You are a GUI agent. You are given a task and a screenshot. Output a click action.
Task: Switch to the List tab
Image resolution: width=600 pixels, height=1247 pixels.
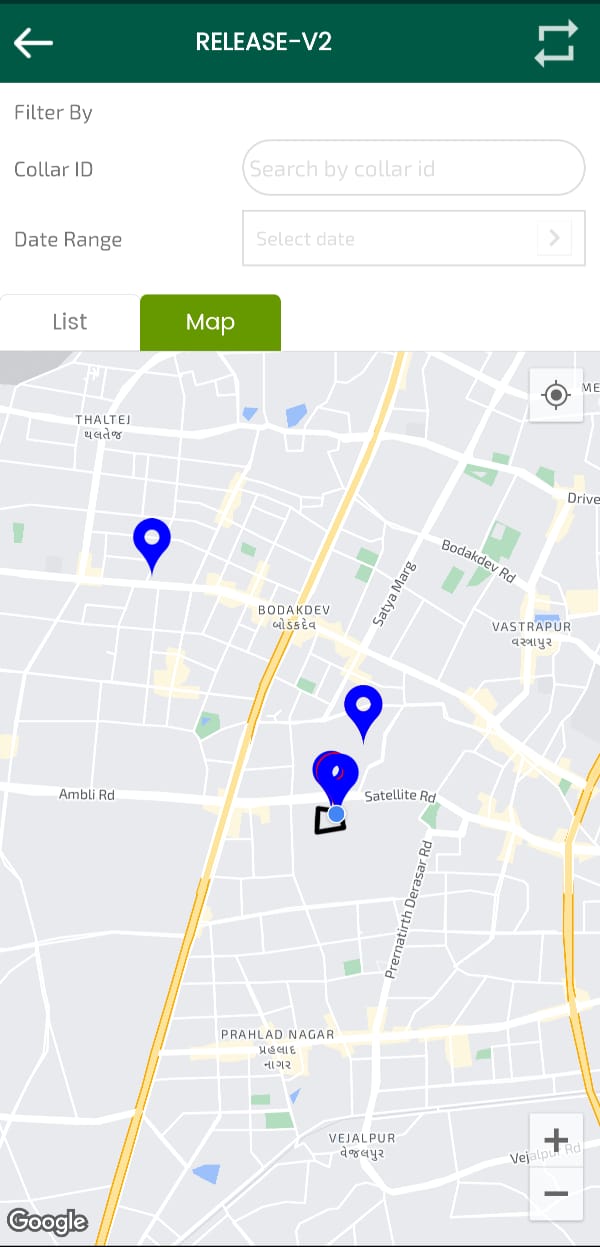[x=70, y=322]
